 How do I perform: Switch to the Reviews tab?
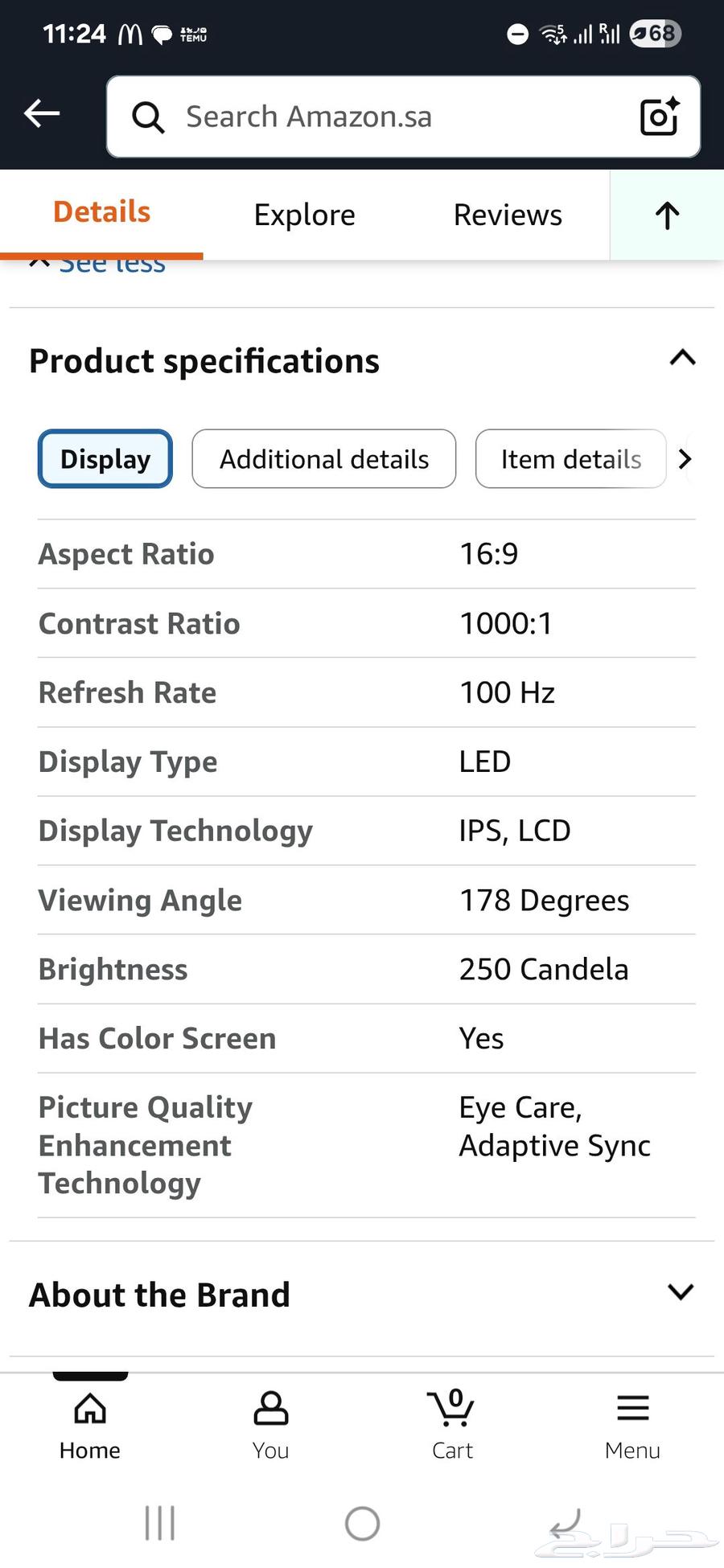tap(507, 215)
